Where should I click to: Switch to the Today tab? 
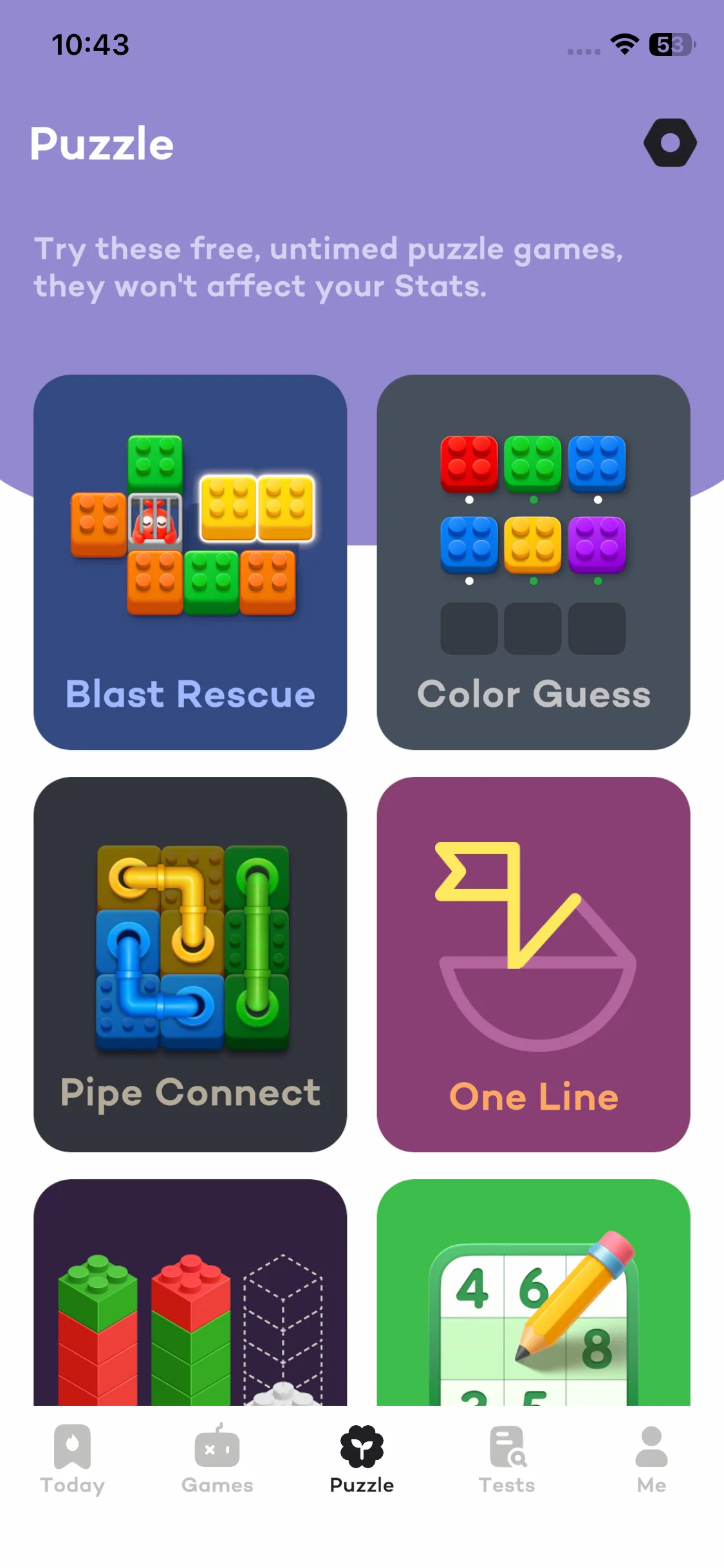[72, 1459]
